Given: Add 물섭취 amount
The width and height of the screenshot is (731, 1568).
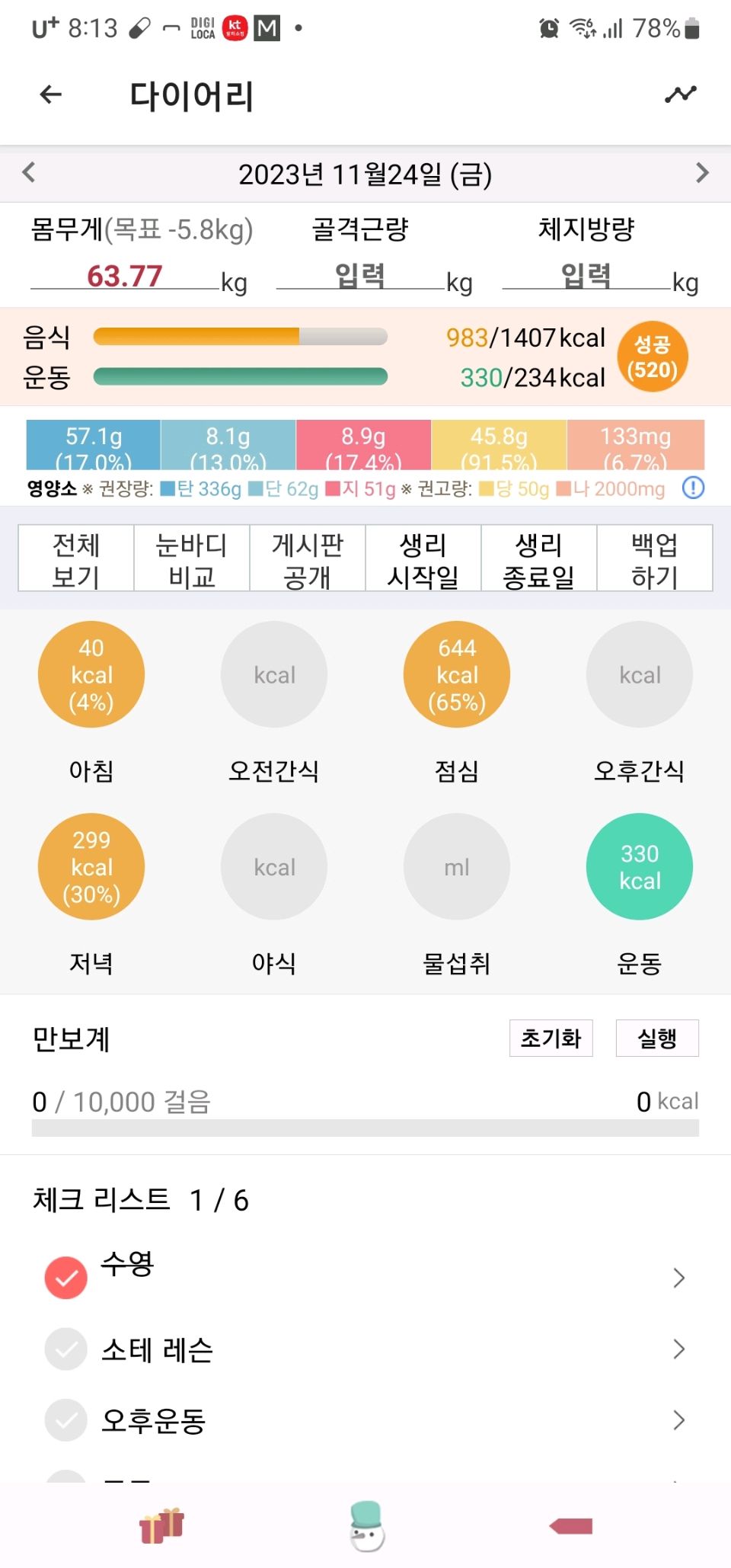Looking at the screenshot, I should 457,866.
